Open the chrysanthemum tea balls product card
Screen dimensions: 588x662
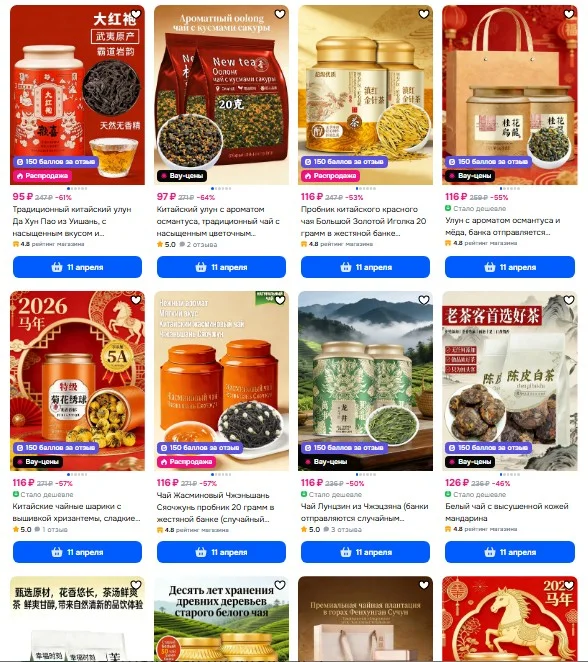(77, 381)
